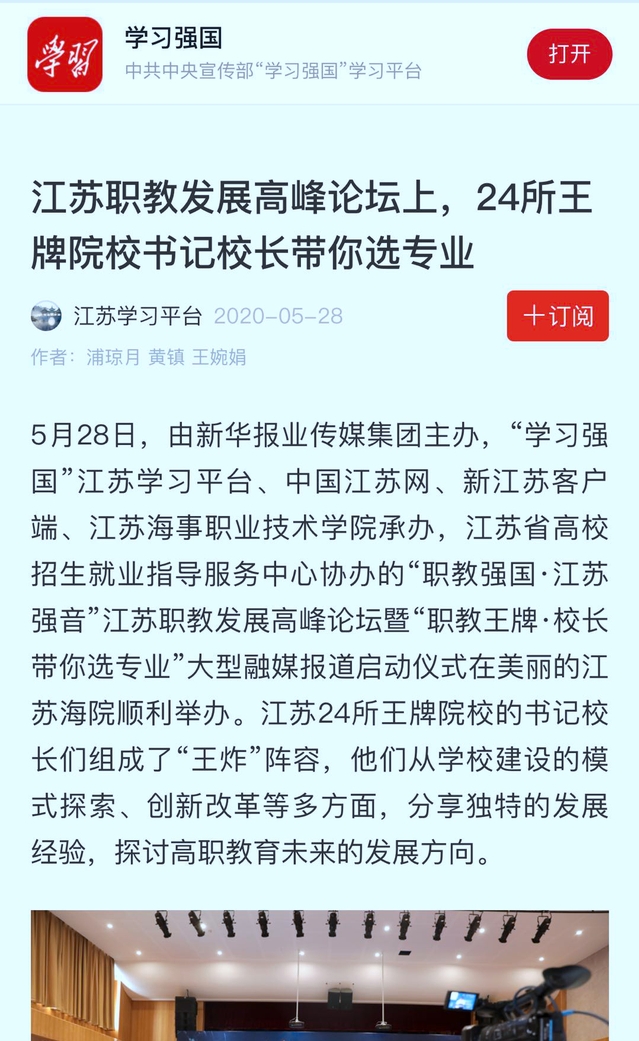Open the 江苏学习平台 publisher profile
Image resolution: width=639 pixels, height=1041 pixels.
pyautogui.click(x=137, y=316)
